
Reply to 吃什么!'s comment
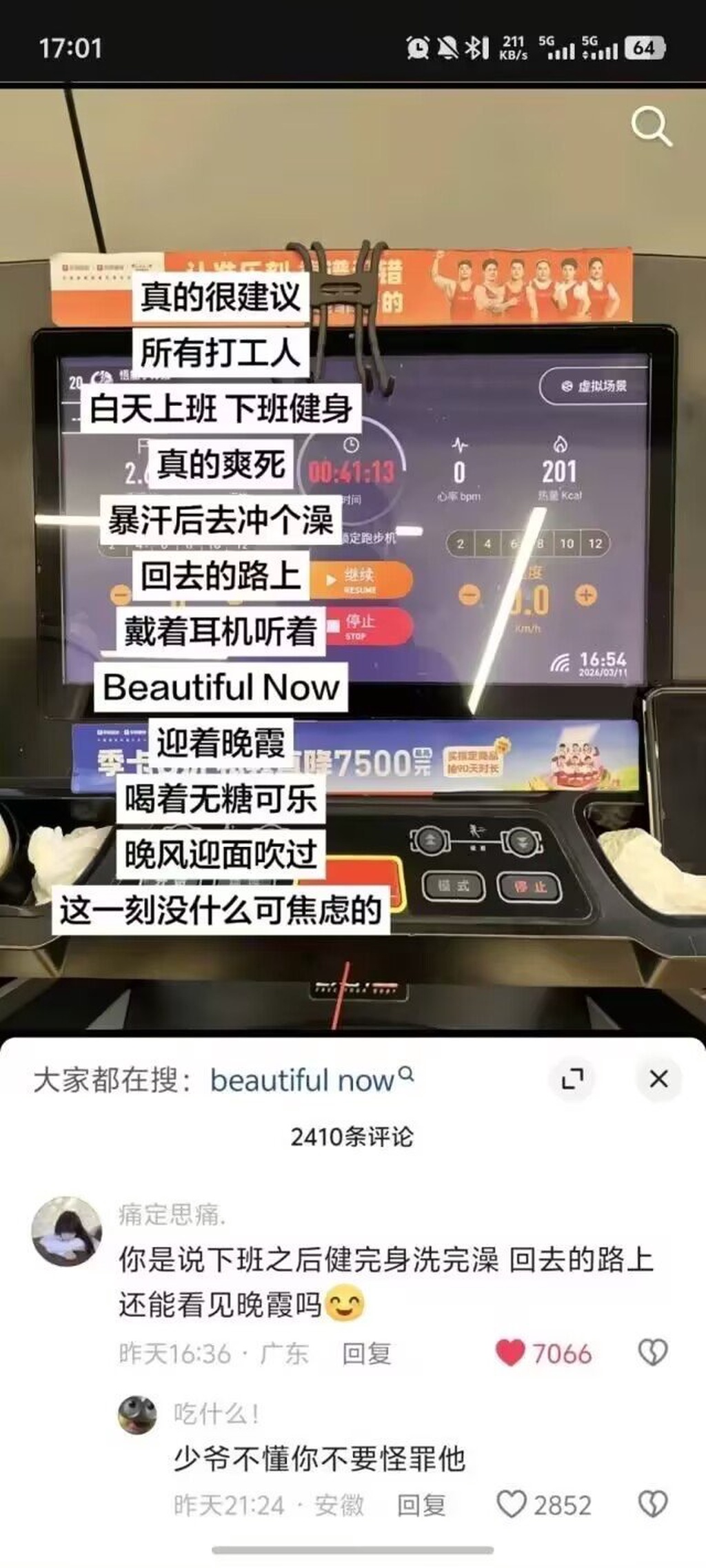point(421,1506)
